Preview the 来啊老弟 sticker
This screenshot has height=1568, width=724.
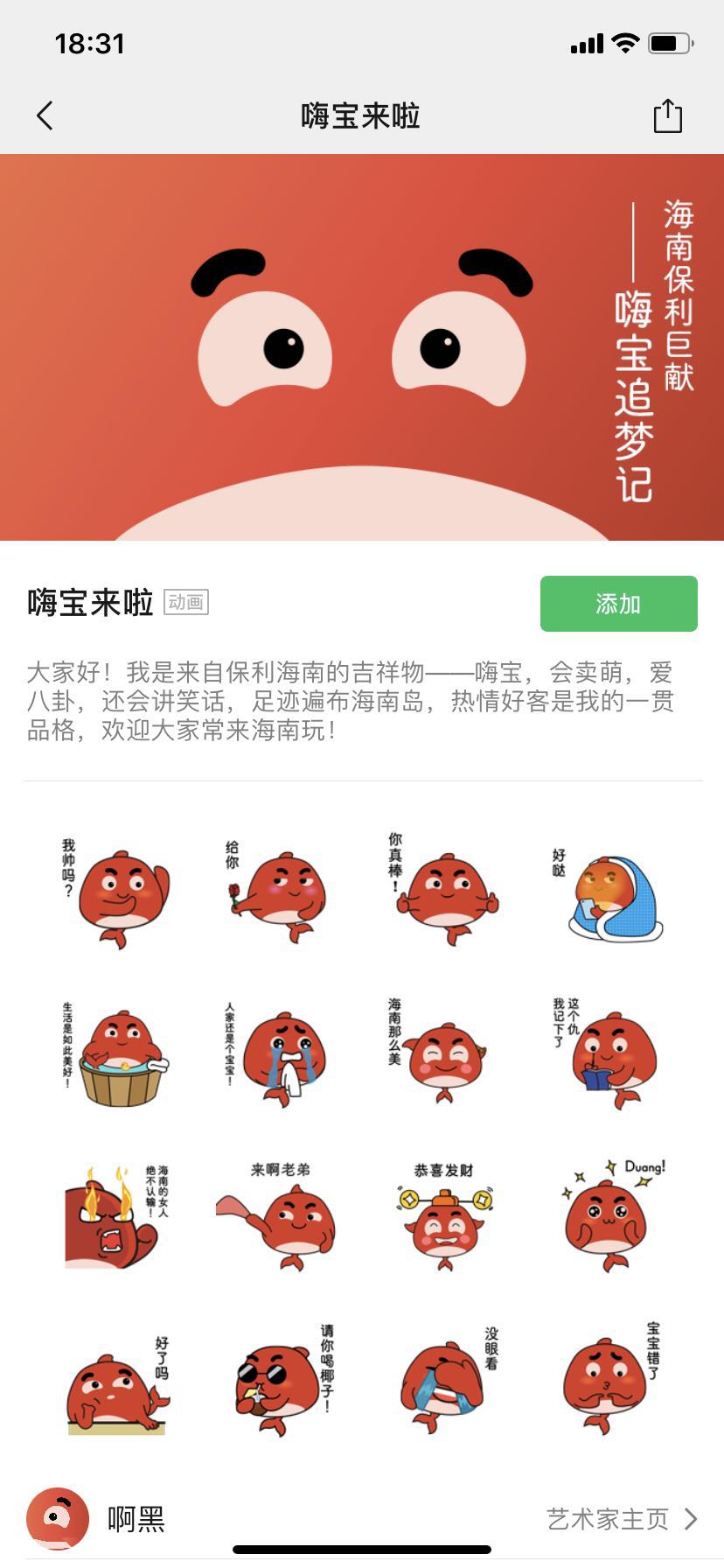(280, 1218)
